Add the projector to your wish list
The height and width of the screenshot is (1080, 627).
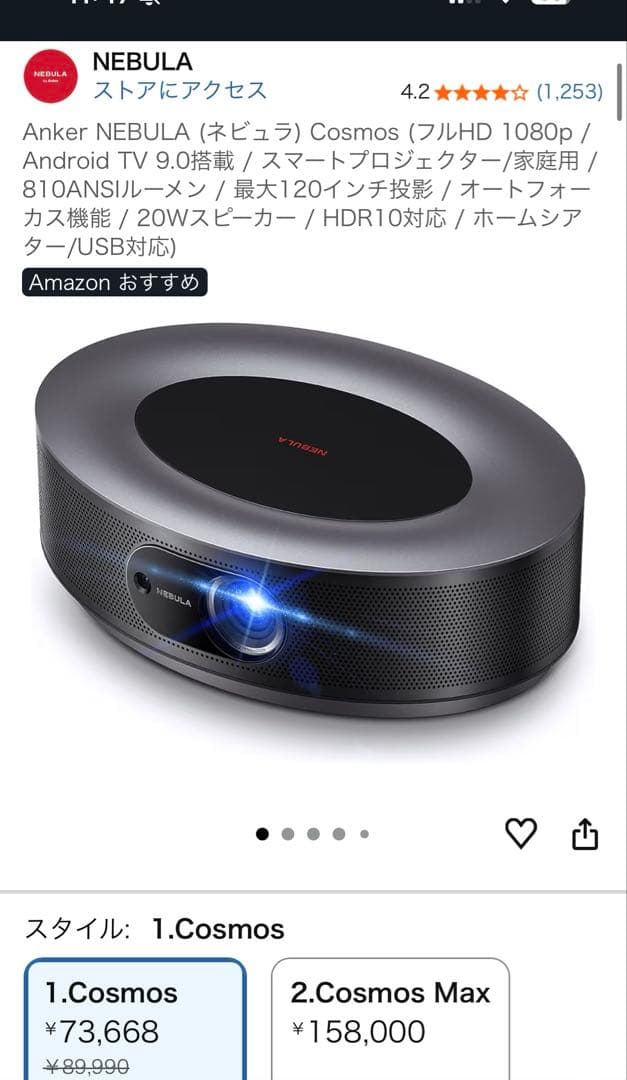(521, 833)
